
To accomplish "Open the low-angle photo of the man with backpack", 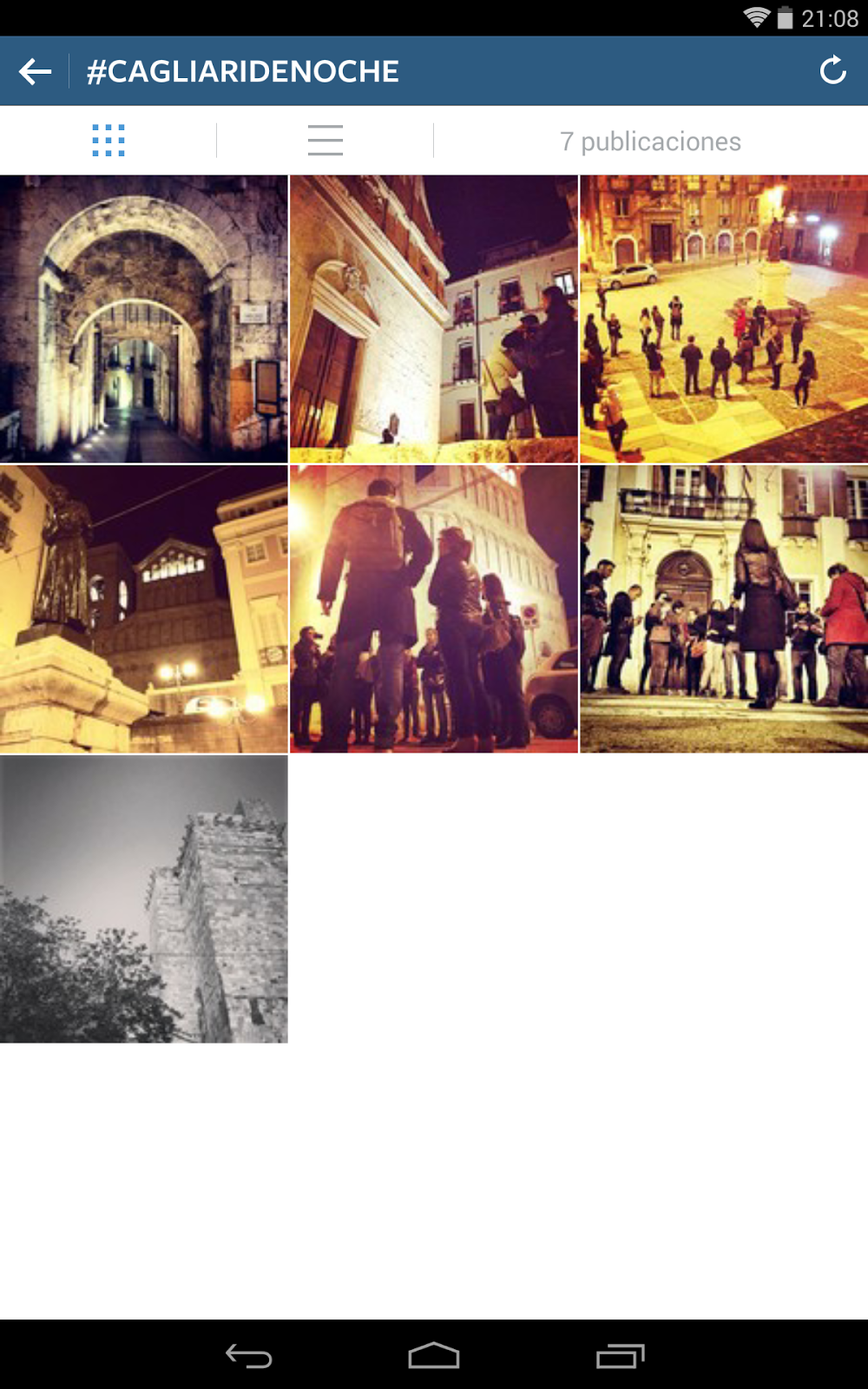I will point(433,609).
